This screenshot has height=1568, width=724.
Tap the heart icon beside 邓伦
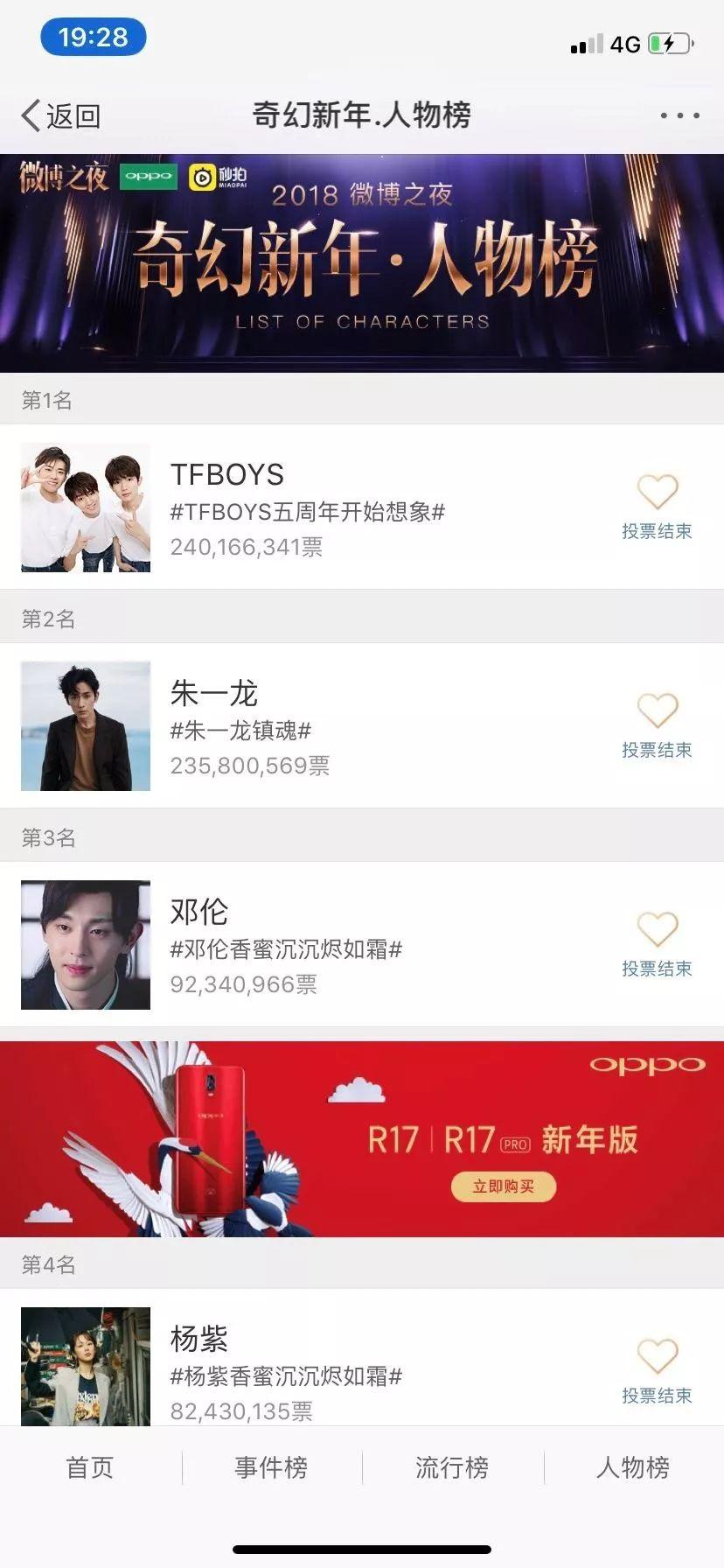[658, 929]
